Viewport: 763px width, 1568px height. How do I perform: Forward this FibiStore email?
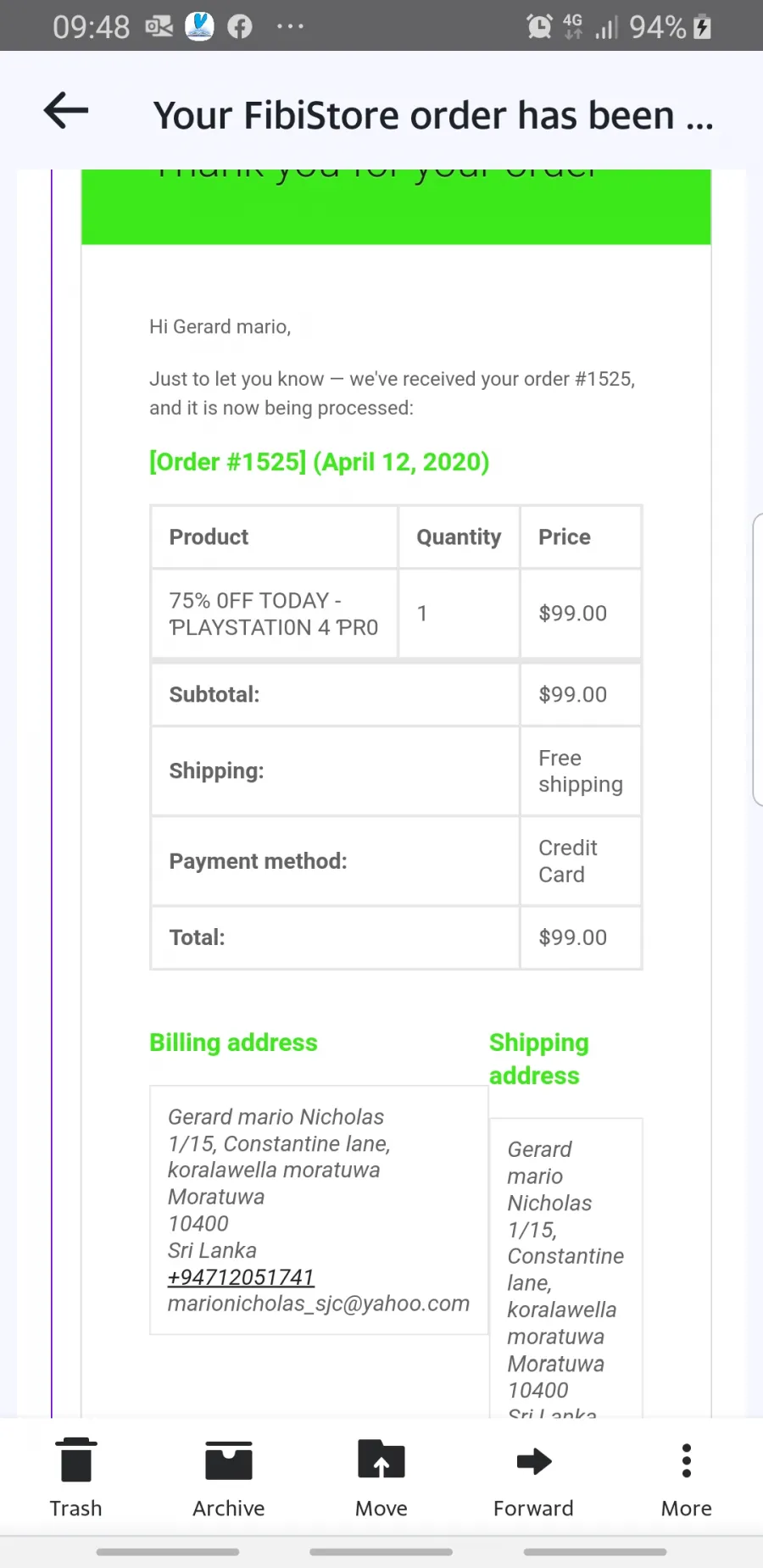click(x=534, y=1477)
